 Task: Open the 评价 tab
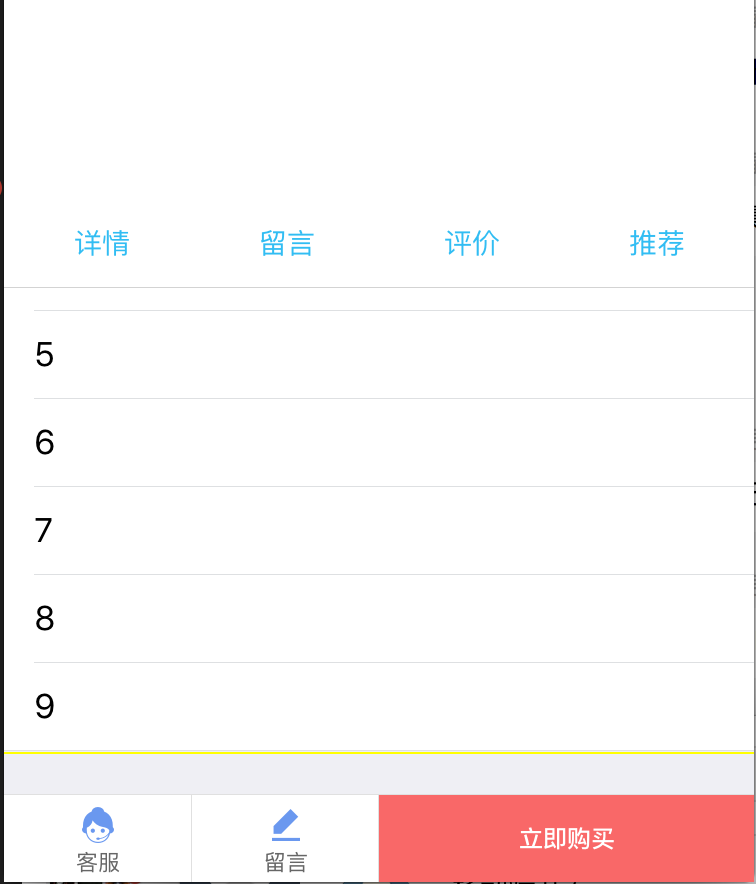click(471, 243)
